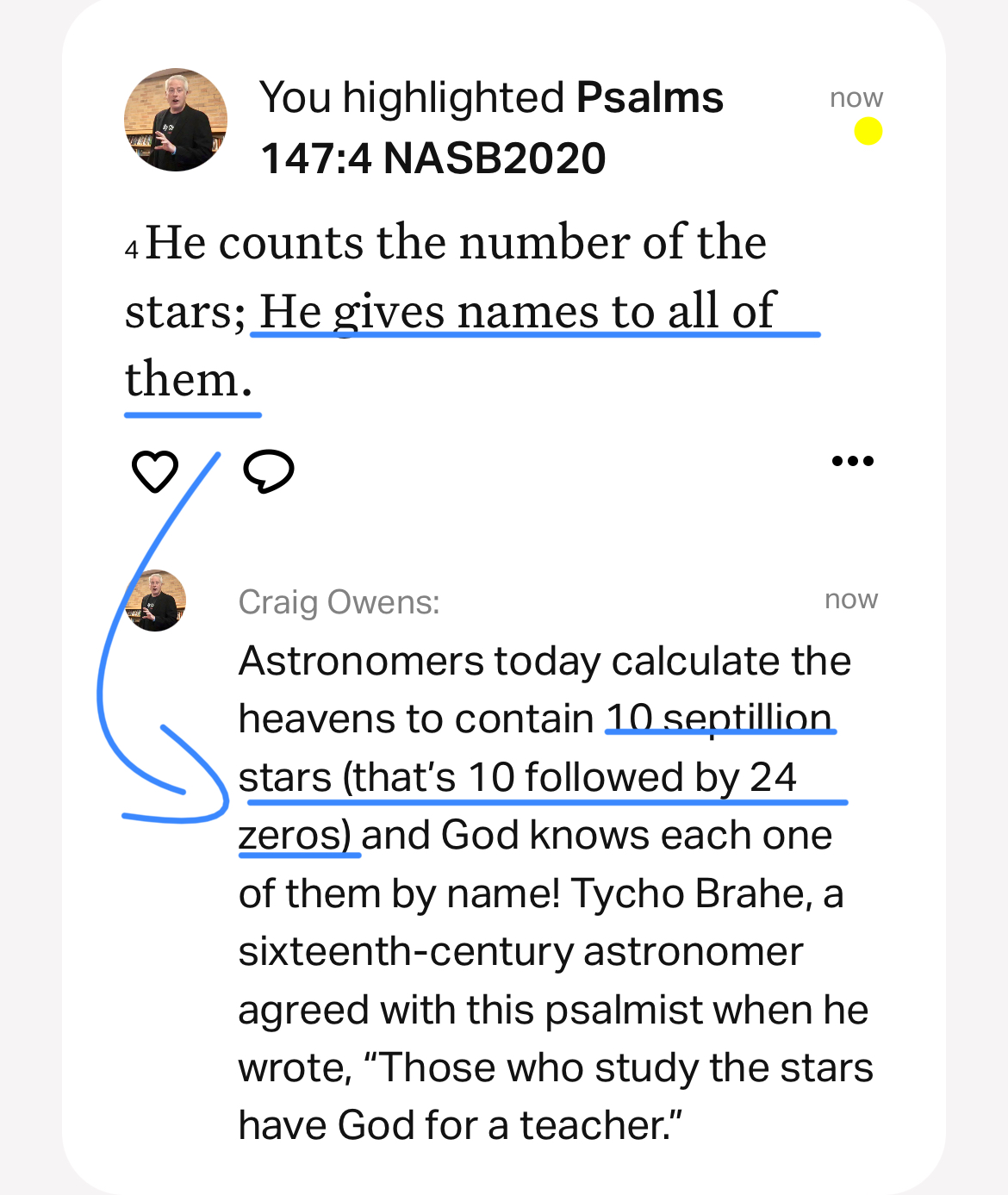Open the profile photo beside 'You highlighted'
This screenshot has height=1195, width=1008.
(176, 120)
